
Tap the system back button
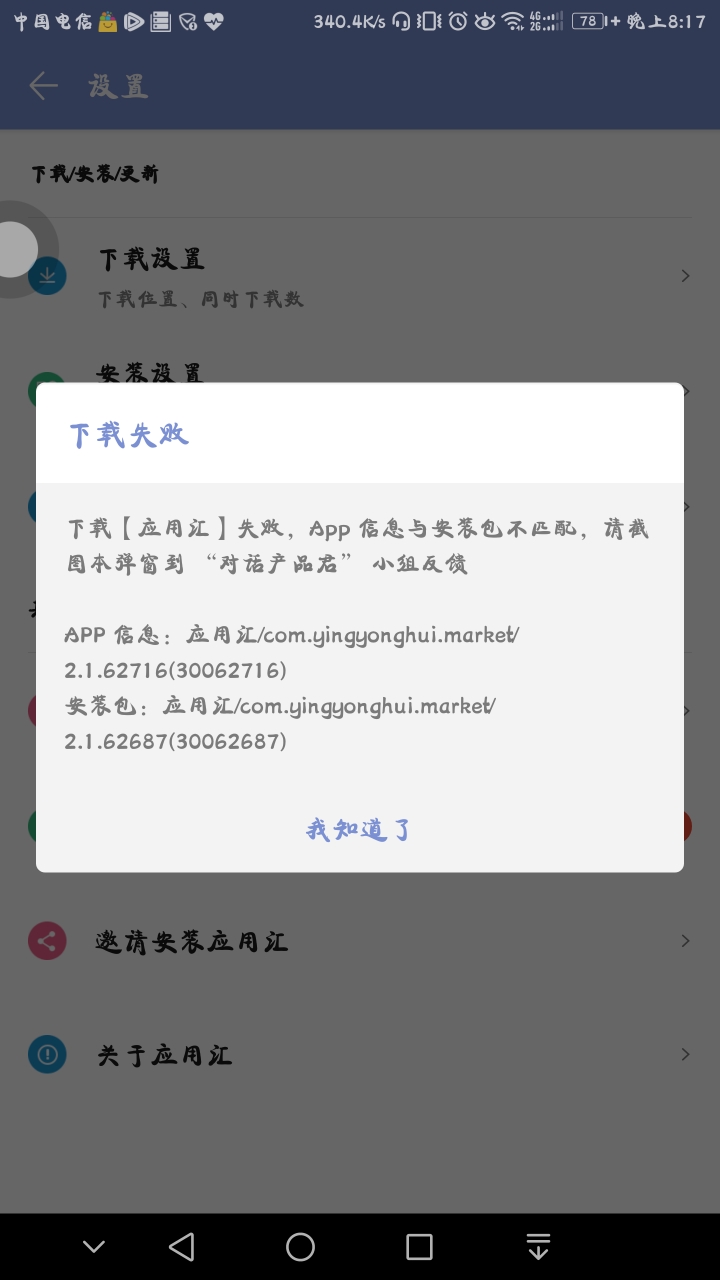pos(181,1246)
